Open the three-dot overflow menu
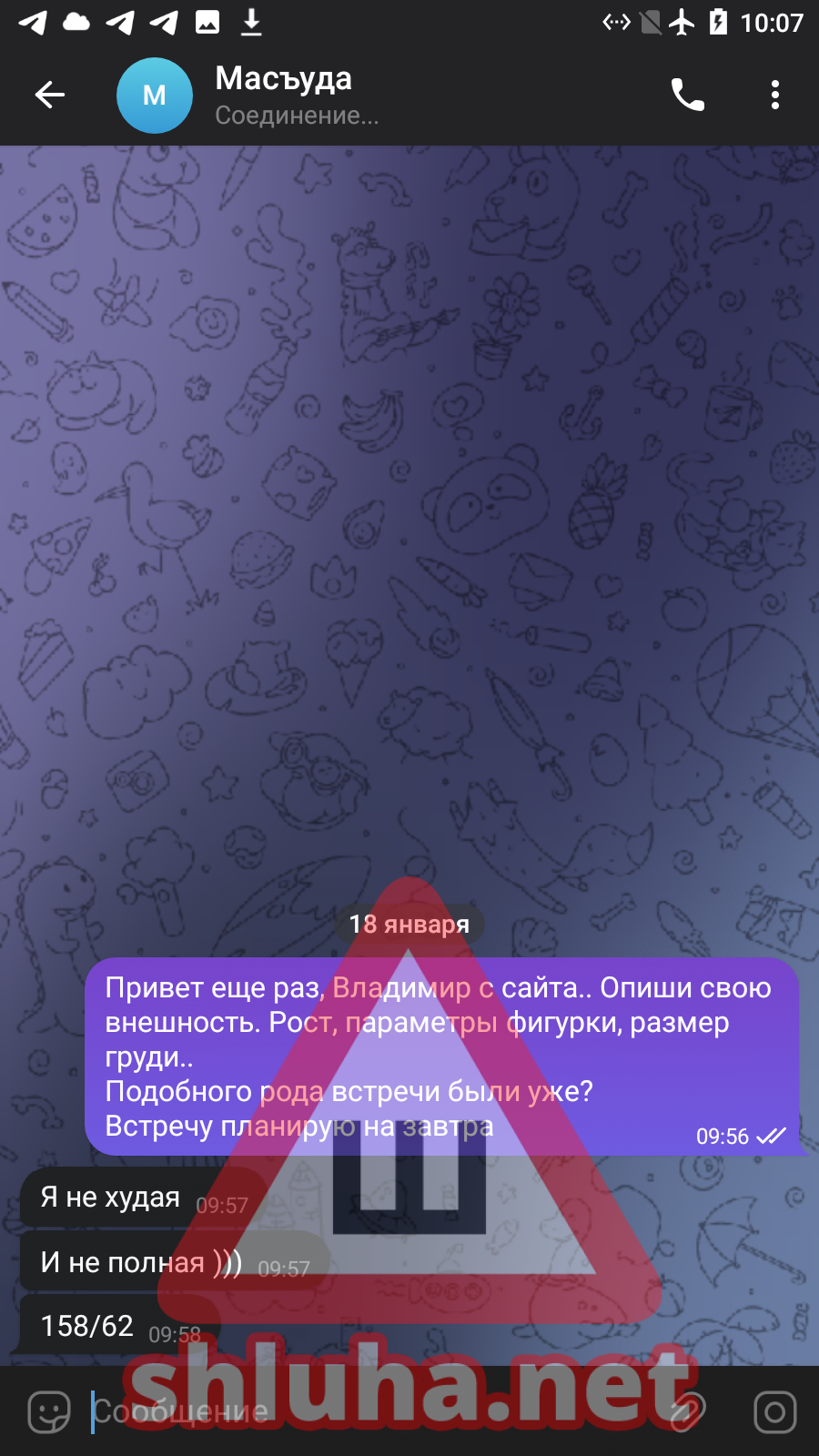Screen dimensions: 819x1456 click(x=774, y=95)
